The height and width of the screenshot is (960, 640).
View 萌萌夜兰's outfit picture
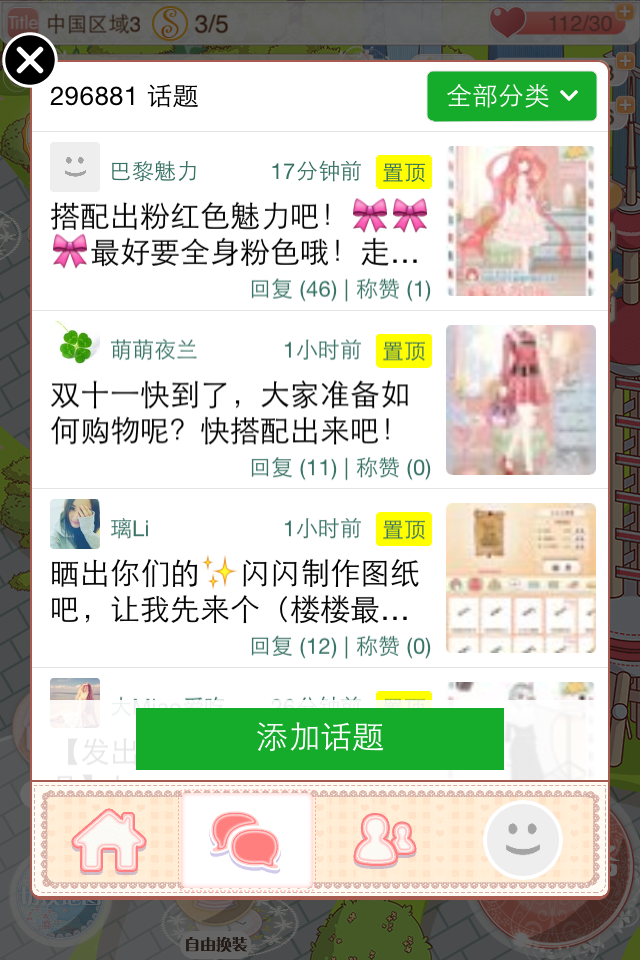[x=520, y=399]
